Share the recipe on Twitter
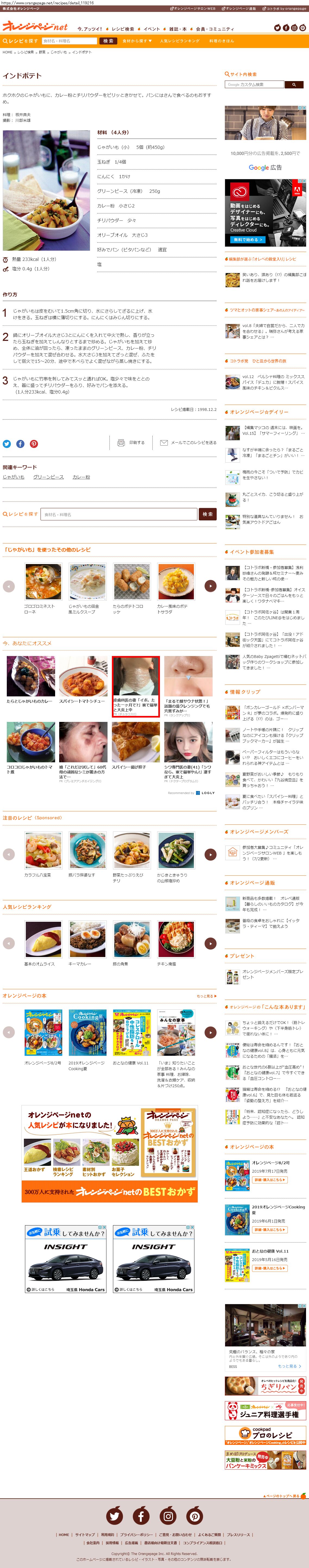This screenshot has height=1568, width=309. (7, 444)
